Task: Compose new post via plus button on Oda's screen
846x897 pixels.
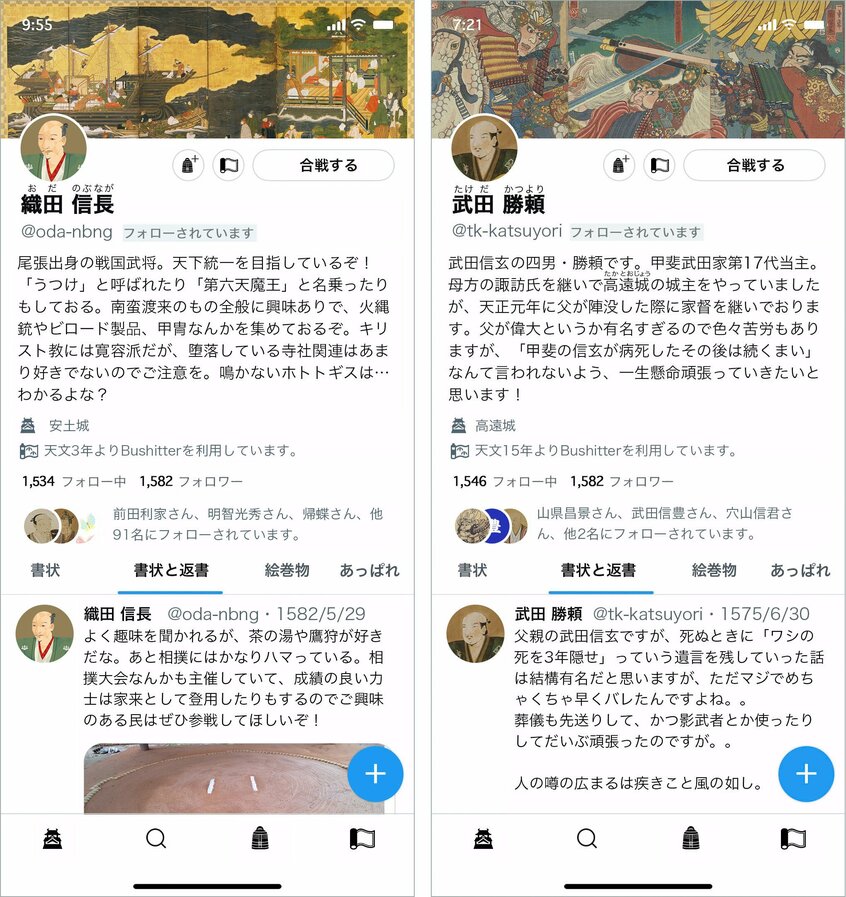Action: point(375,774)
